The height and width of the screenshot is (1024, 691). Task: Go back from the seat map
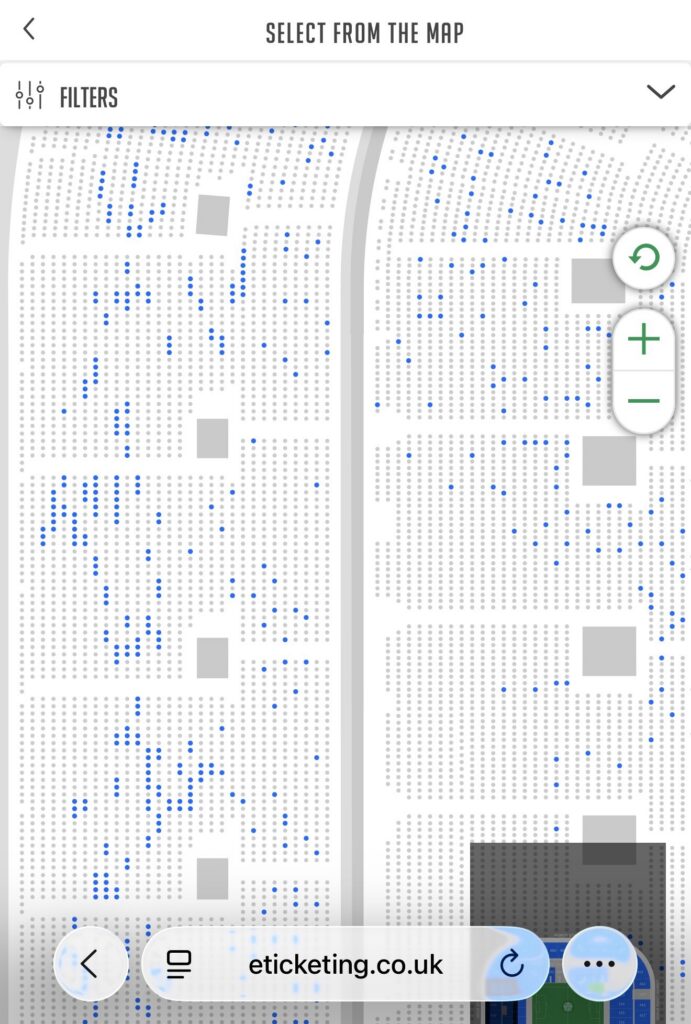pos(29,30)
